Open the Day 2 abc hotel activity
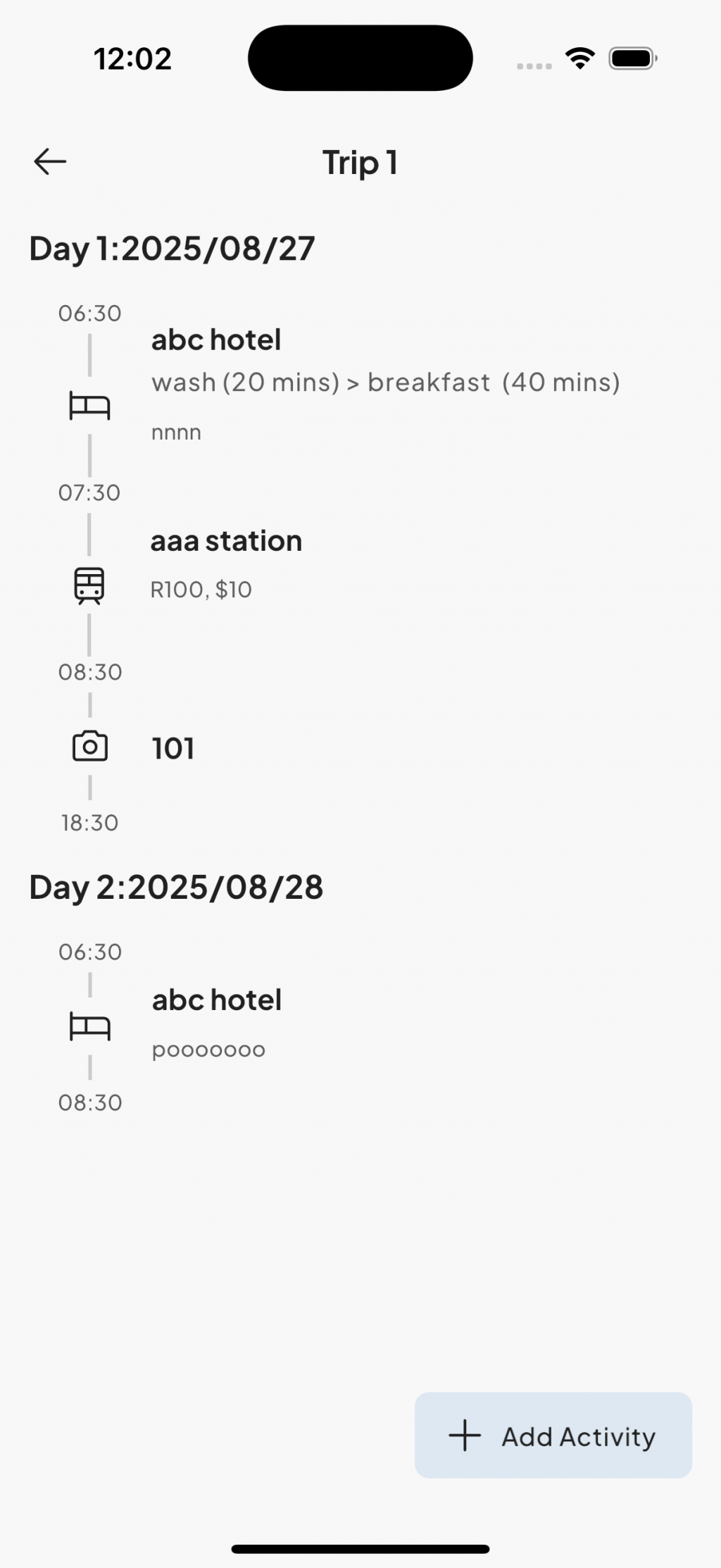 (217, 1000)
